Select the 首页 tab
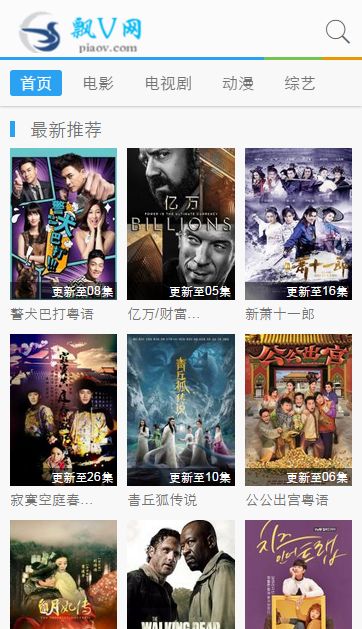The width and height of the screenshot is (362, 629). [x=36, y=83]
